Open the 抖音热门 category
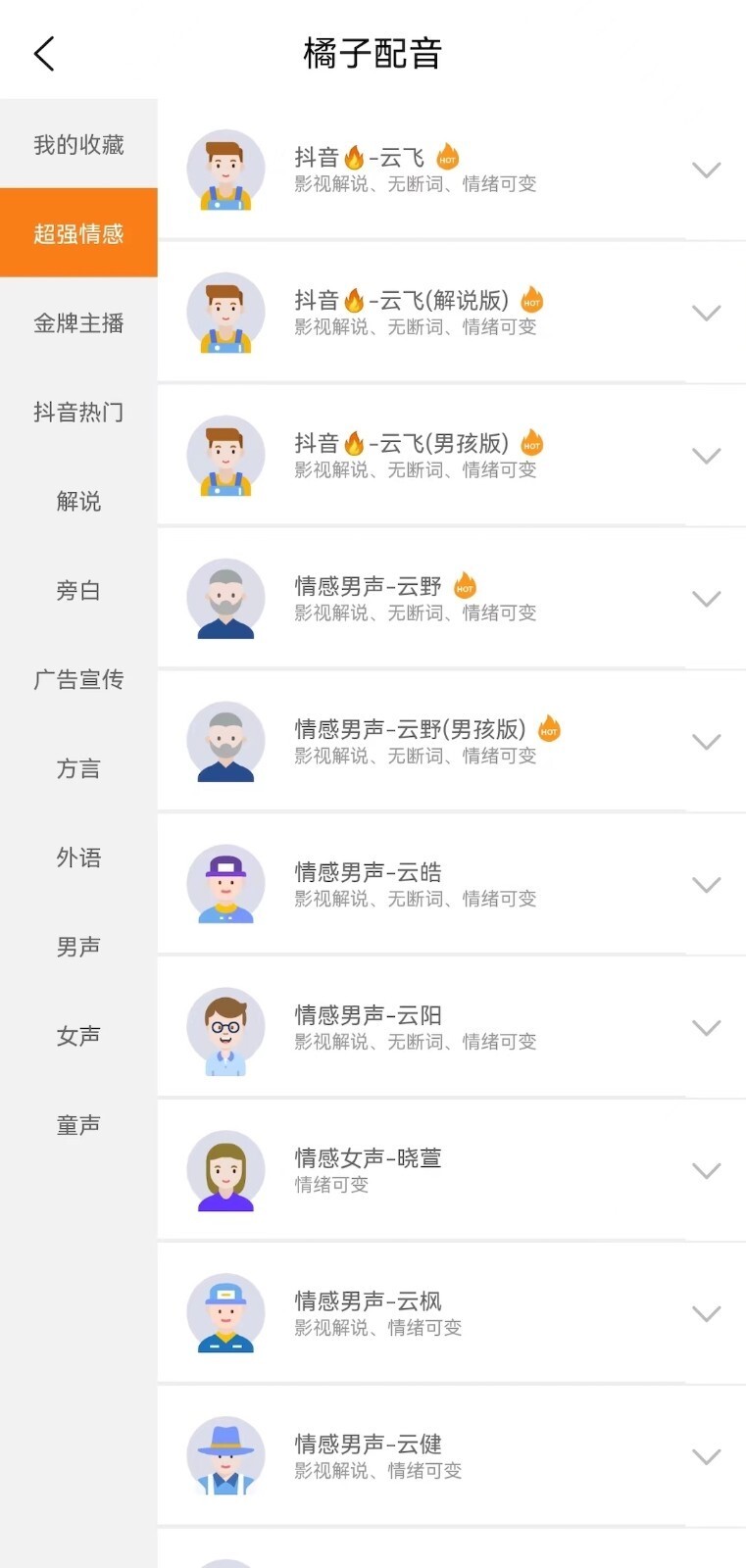746x1568 pixels. [x=78, y=413]
